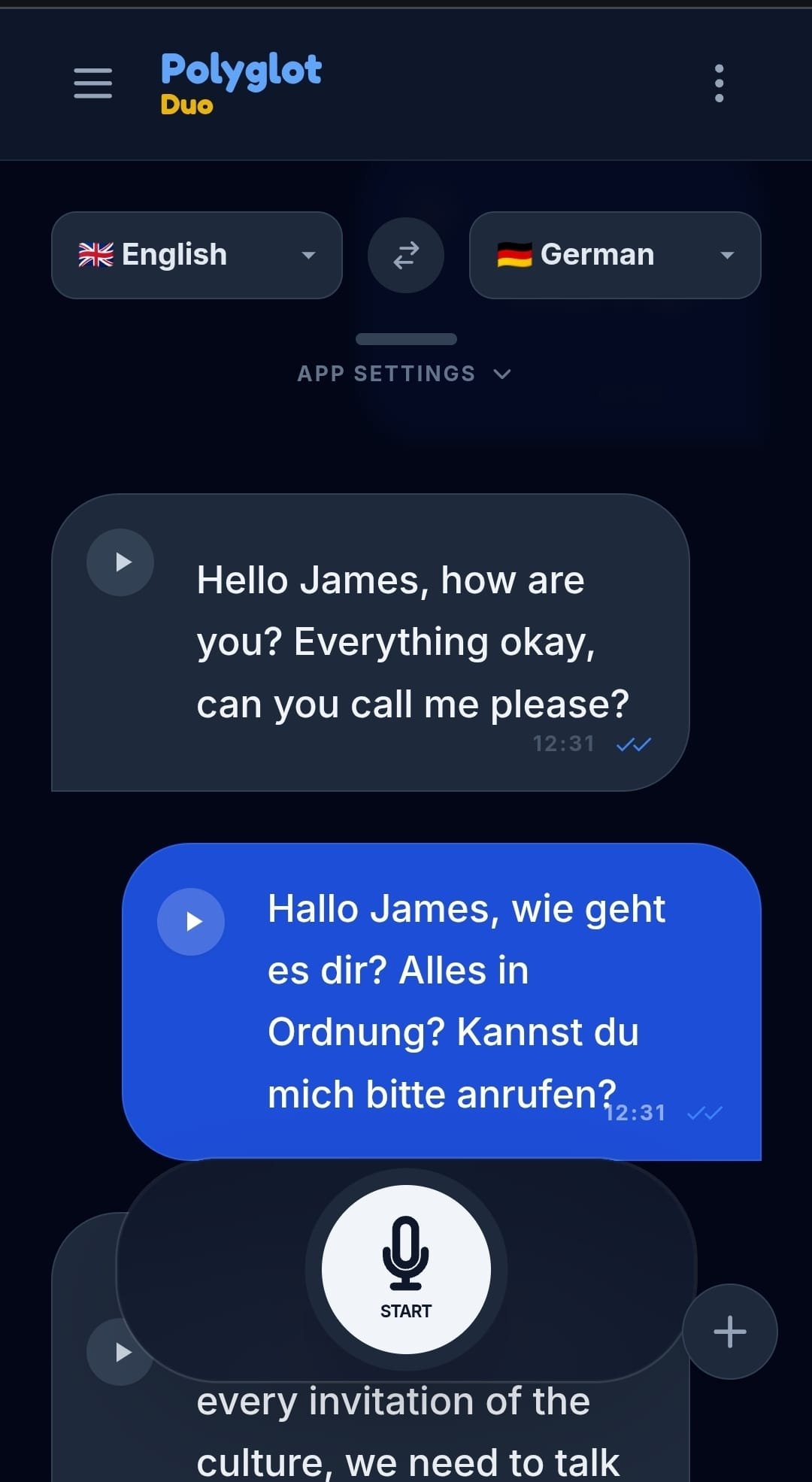Swap translation direction with arrows icon
Screen dimensions: 812x1482
coord(405,255)
